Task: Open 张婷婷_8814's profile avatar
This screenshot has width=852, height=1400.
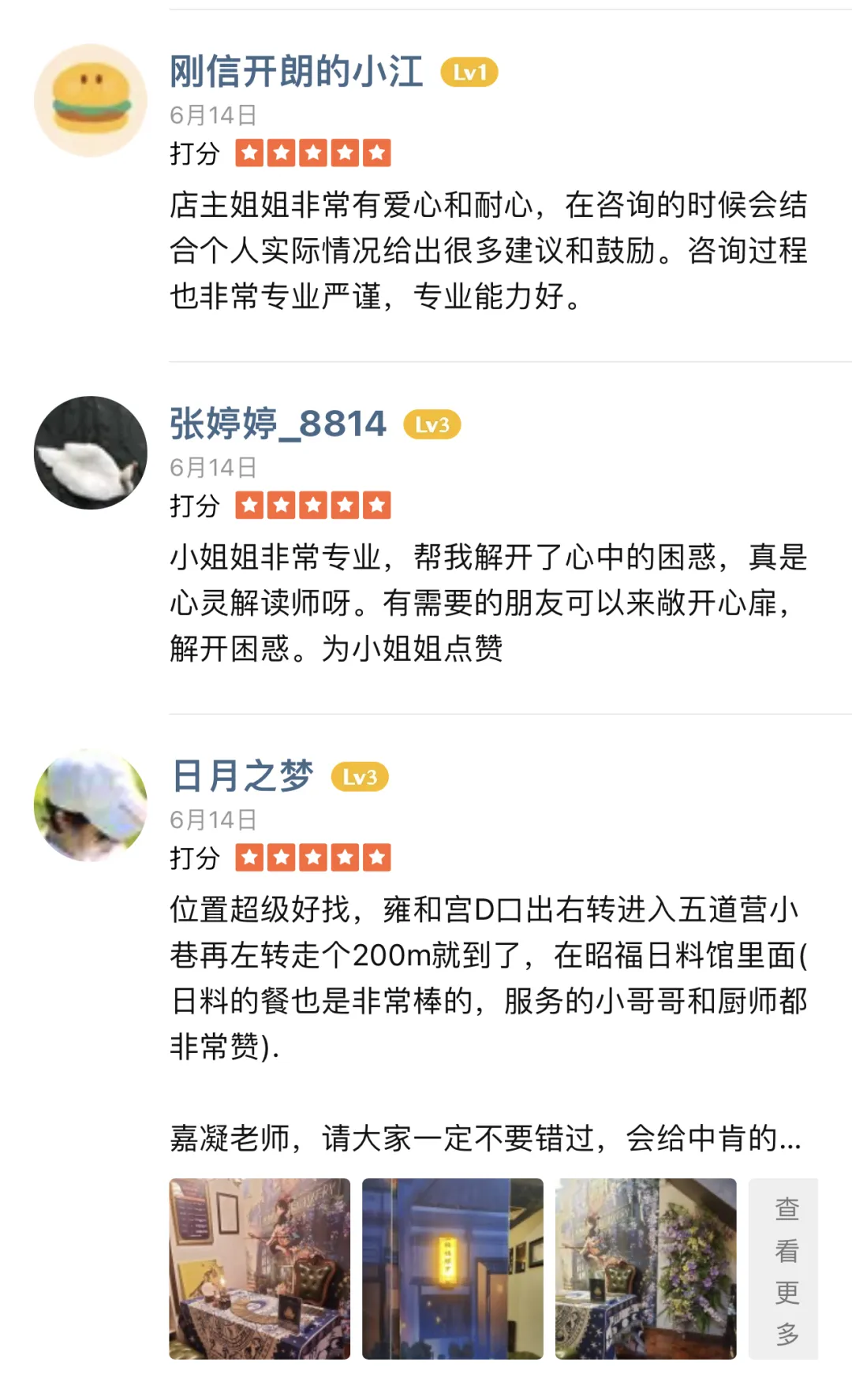Action: pos(91,452)
